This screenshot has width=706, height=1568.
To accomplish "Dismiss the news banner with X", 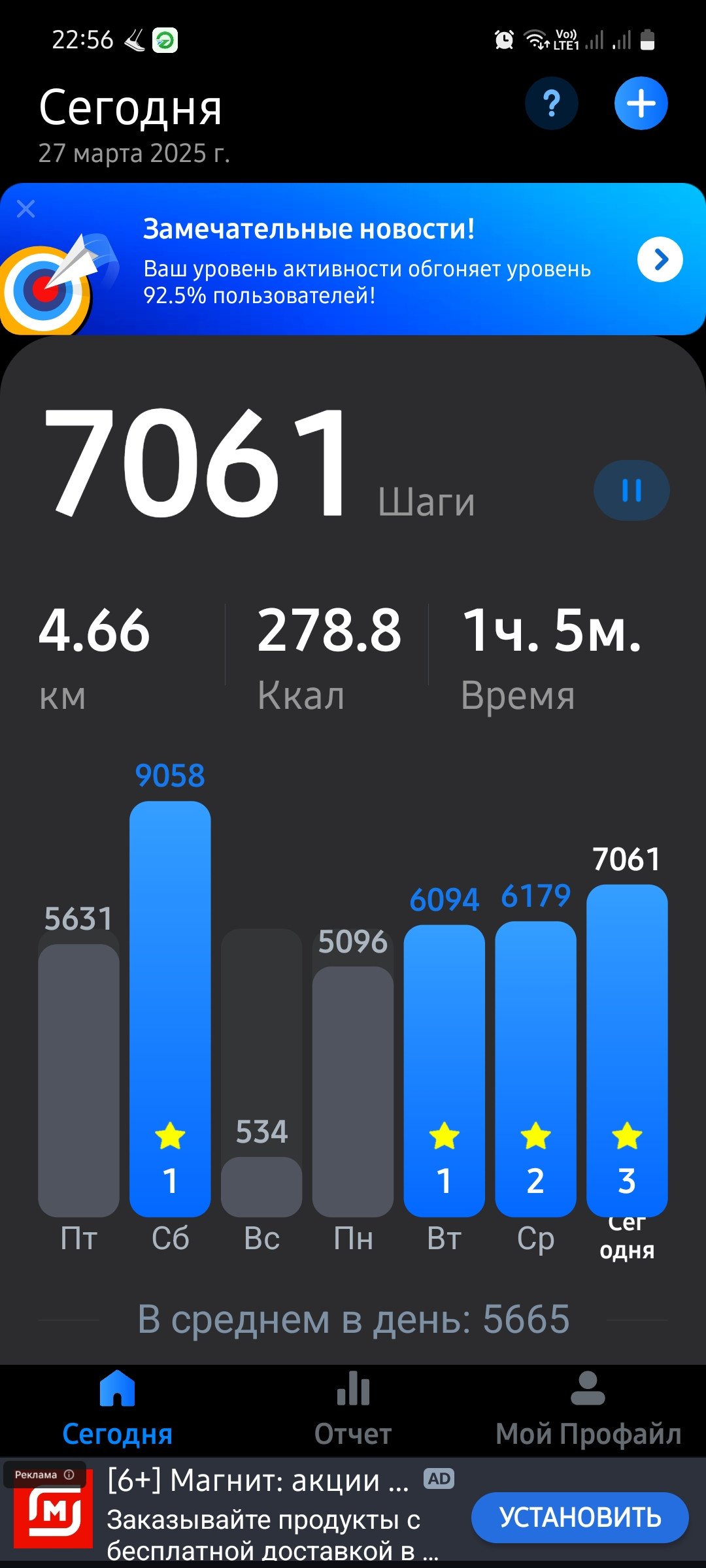I will pos(25,209).
